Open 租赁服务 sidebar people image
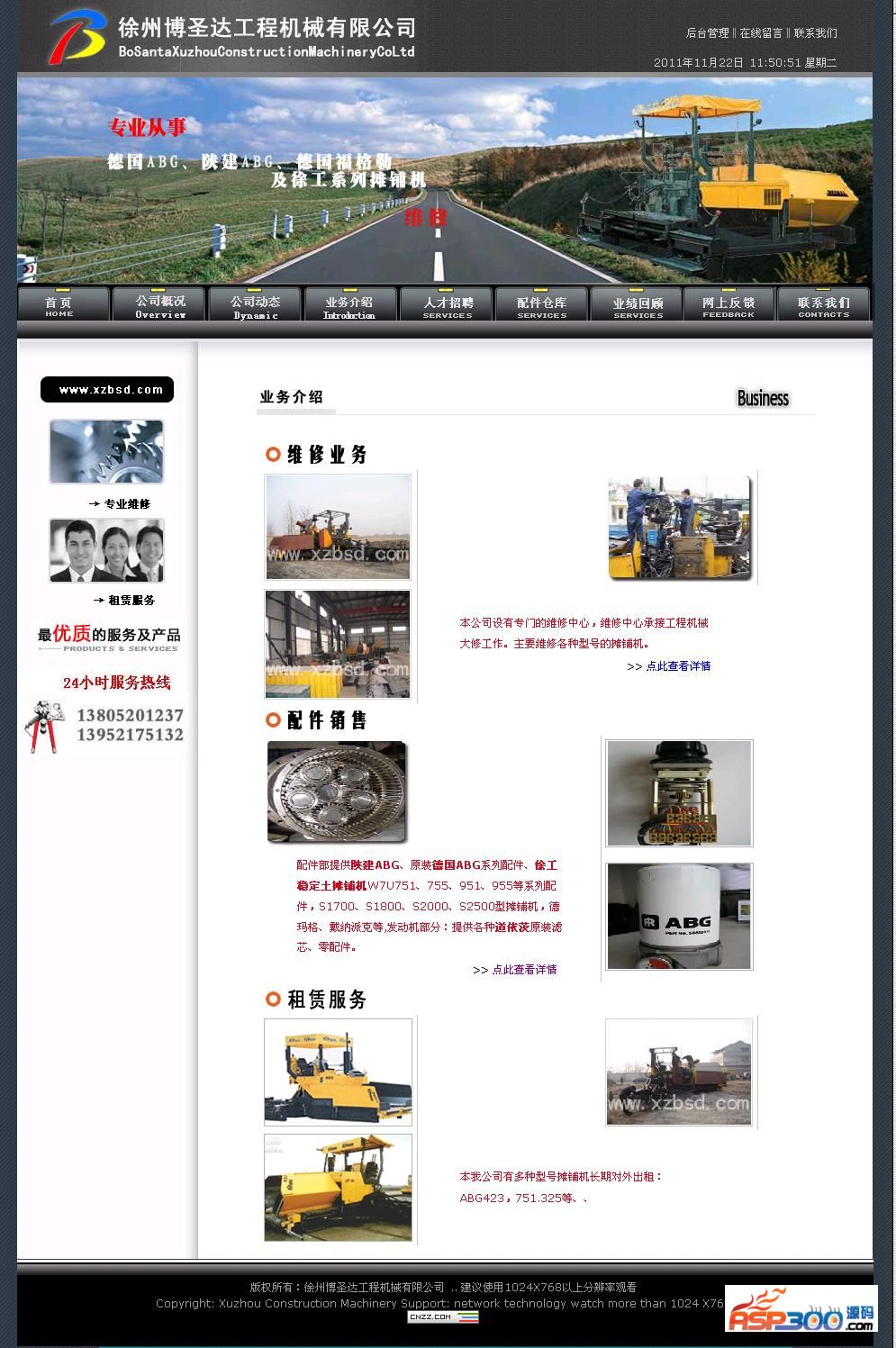The image size is (896, 1348). click(x=106, y=550)
